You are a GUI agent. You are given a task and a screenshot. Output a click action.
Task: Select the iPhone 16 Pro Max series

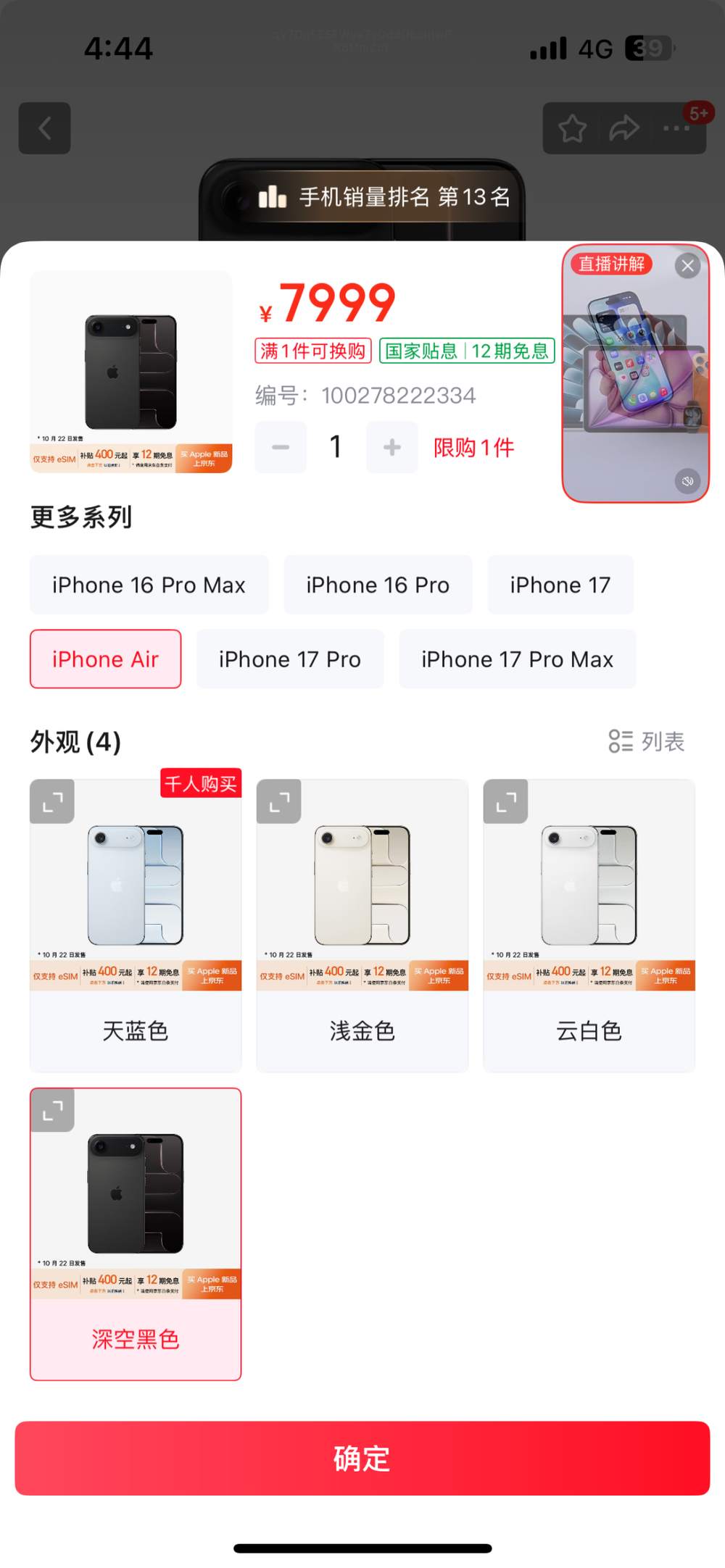click(x=149, y=585)
